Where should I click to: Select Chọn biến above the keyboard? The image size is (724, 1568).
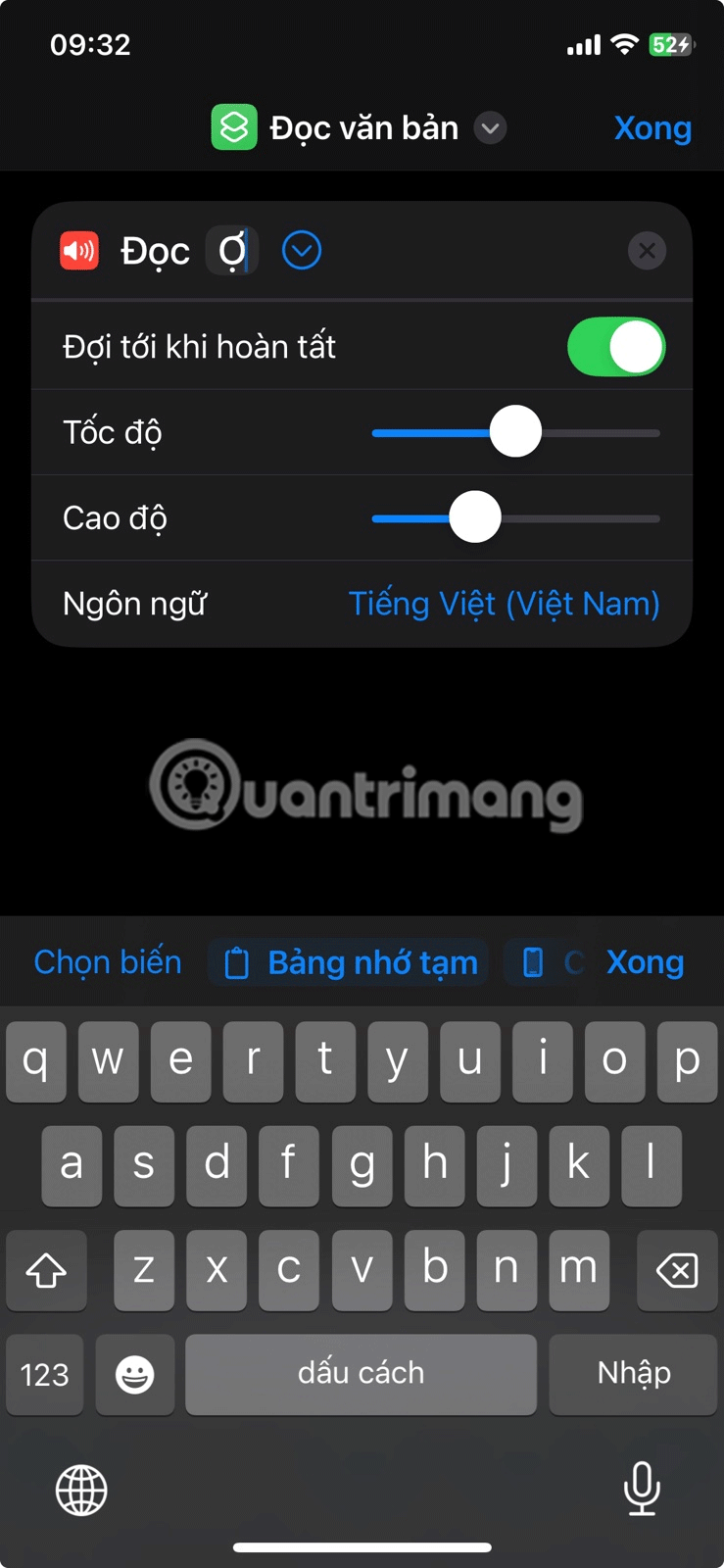point(108,962)
